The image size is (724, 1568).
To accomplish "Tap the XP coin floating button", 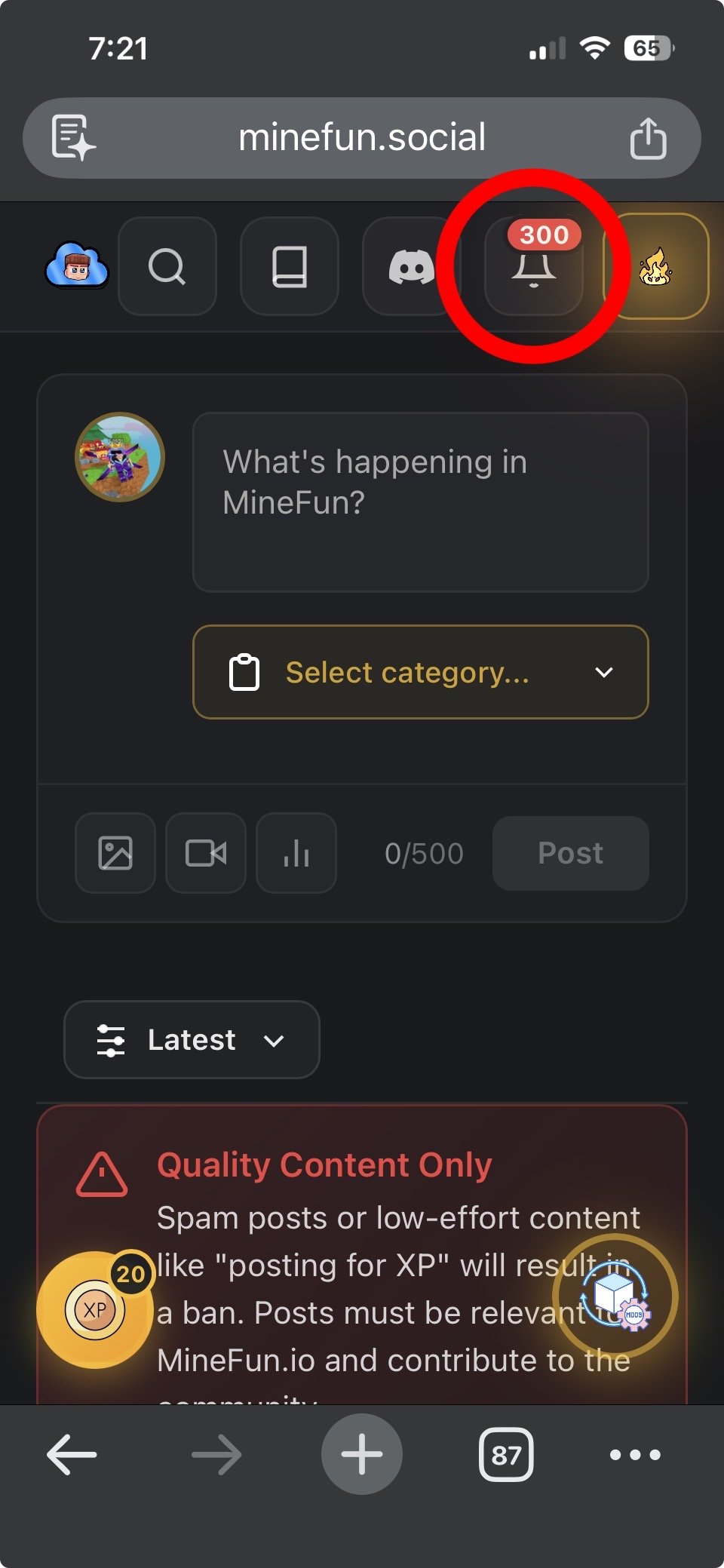I will (x=95, y=1310).
